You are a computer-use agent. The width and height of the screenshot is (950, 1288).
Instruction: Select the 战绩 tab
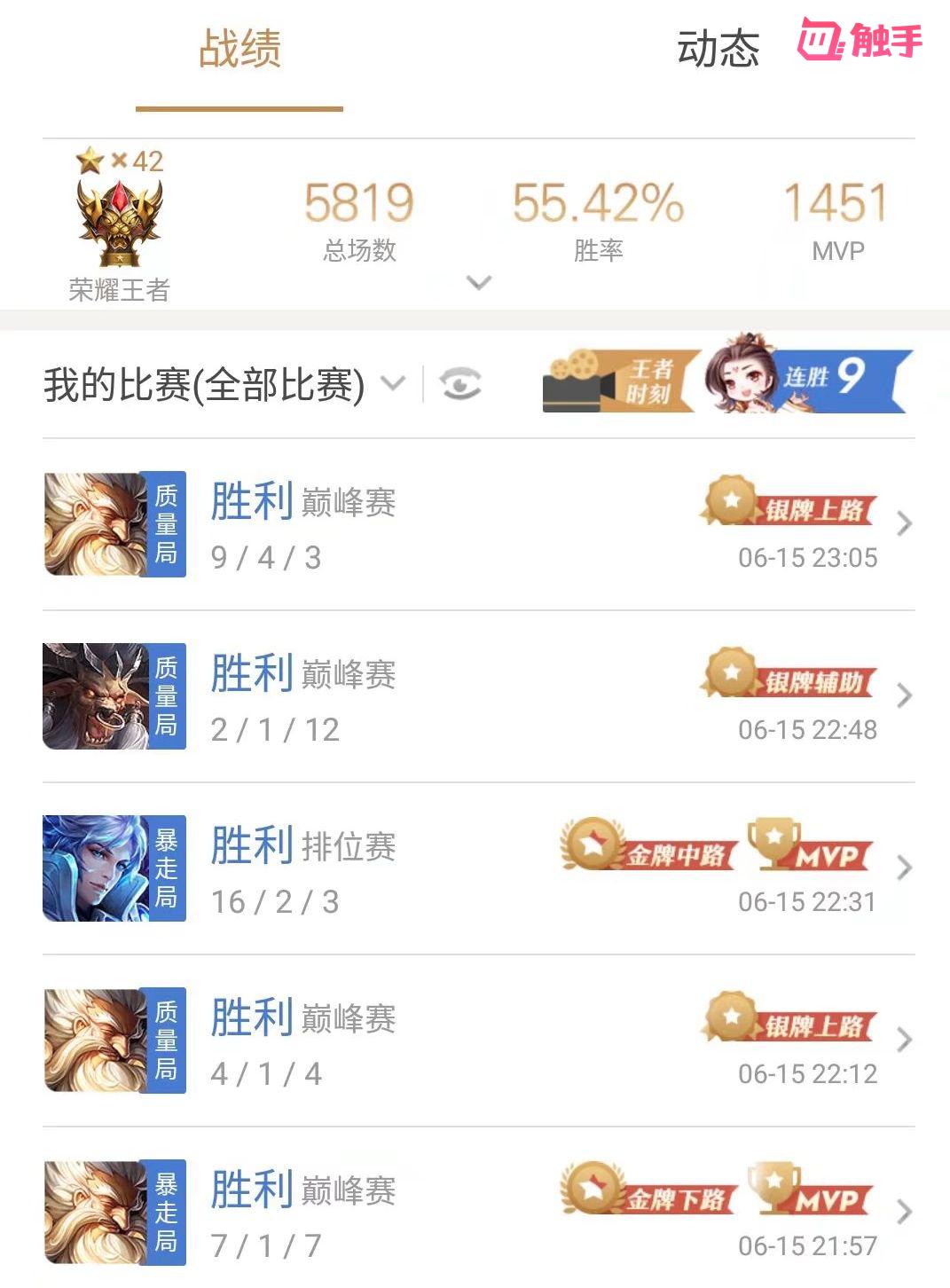click(238, 51)
